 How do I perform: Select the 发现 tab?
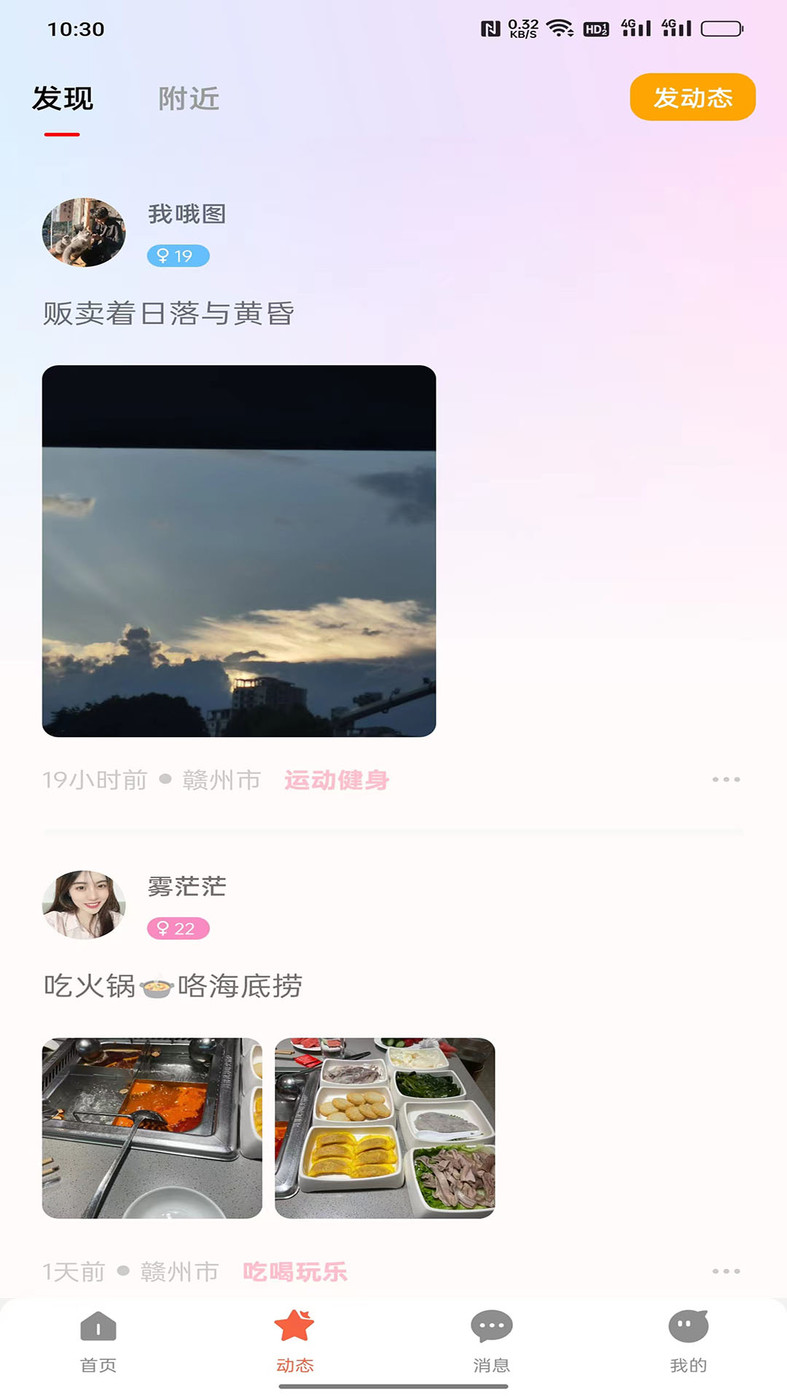(x=62, y=99)
